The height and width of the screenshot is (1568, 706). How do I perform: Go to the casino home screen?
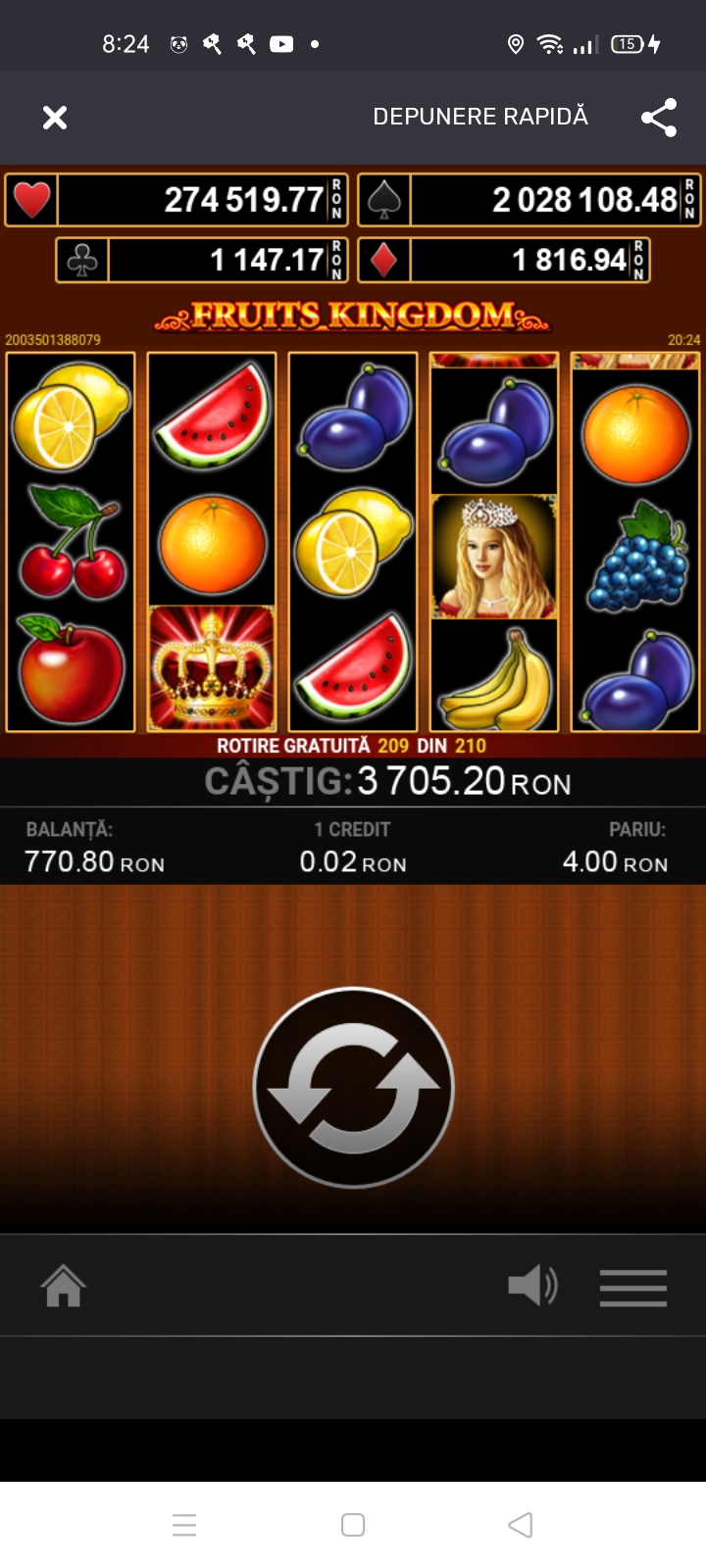[64, 1286]
